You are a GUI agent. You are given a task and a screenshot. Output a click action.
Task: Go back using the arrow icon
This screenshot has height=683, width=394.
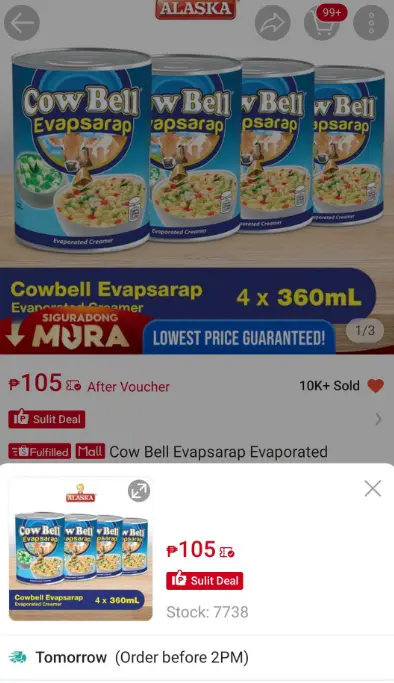22,23
